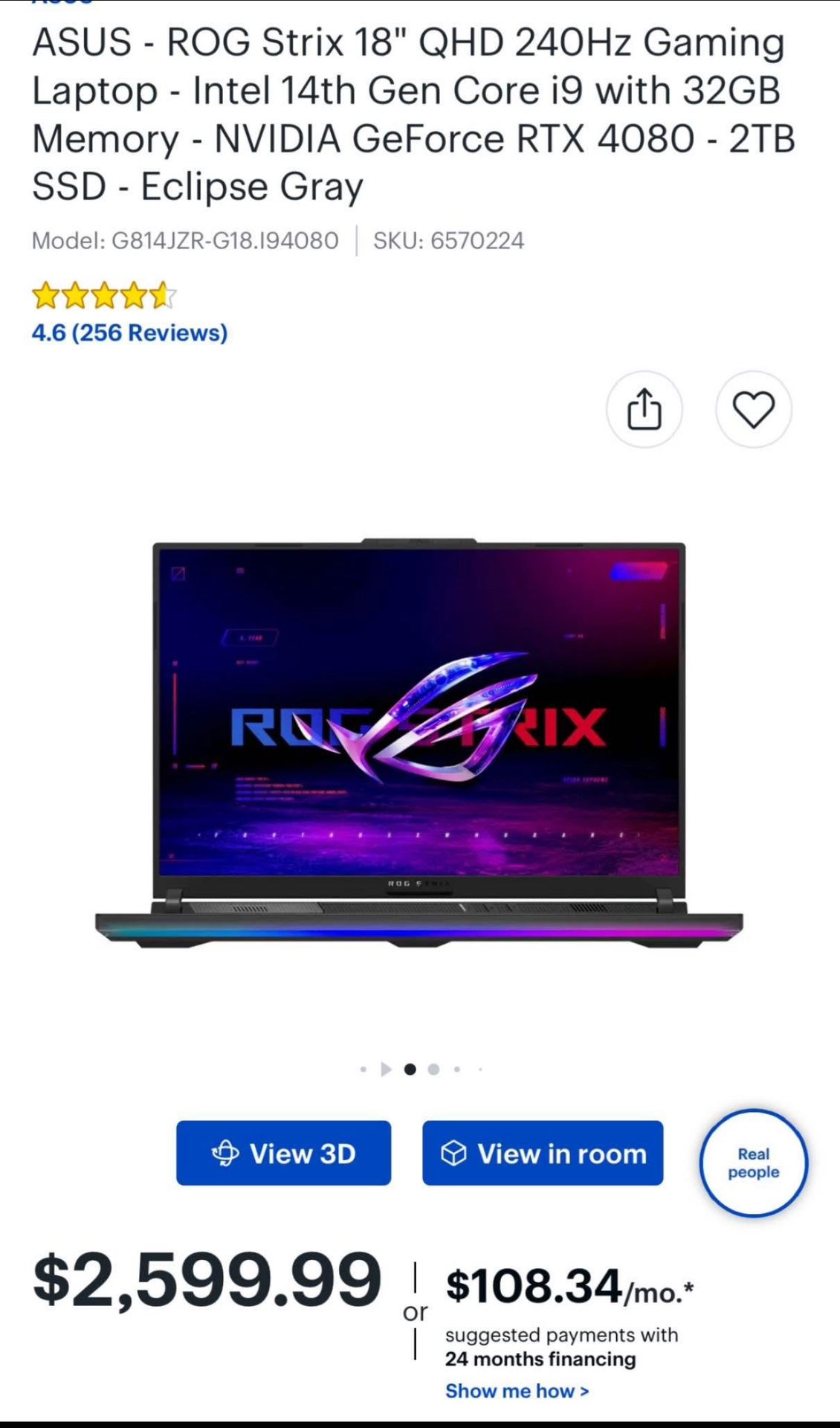Screen dimensions: 840x1428
Task: Open the Real people bubble
Action: (x=753, y=1162)
